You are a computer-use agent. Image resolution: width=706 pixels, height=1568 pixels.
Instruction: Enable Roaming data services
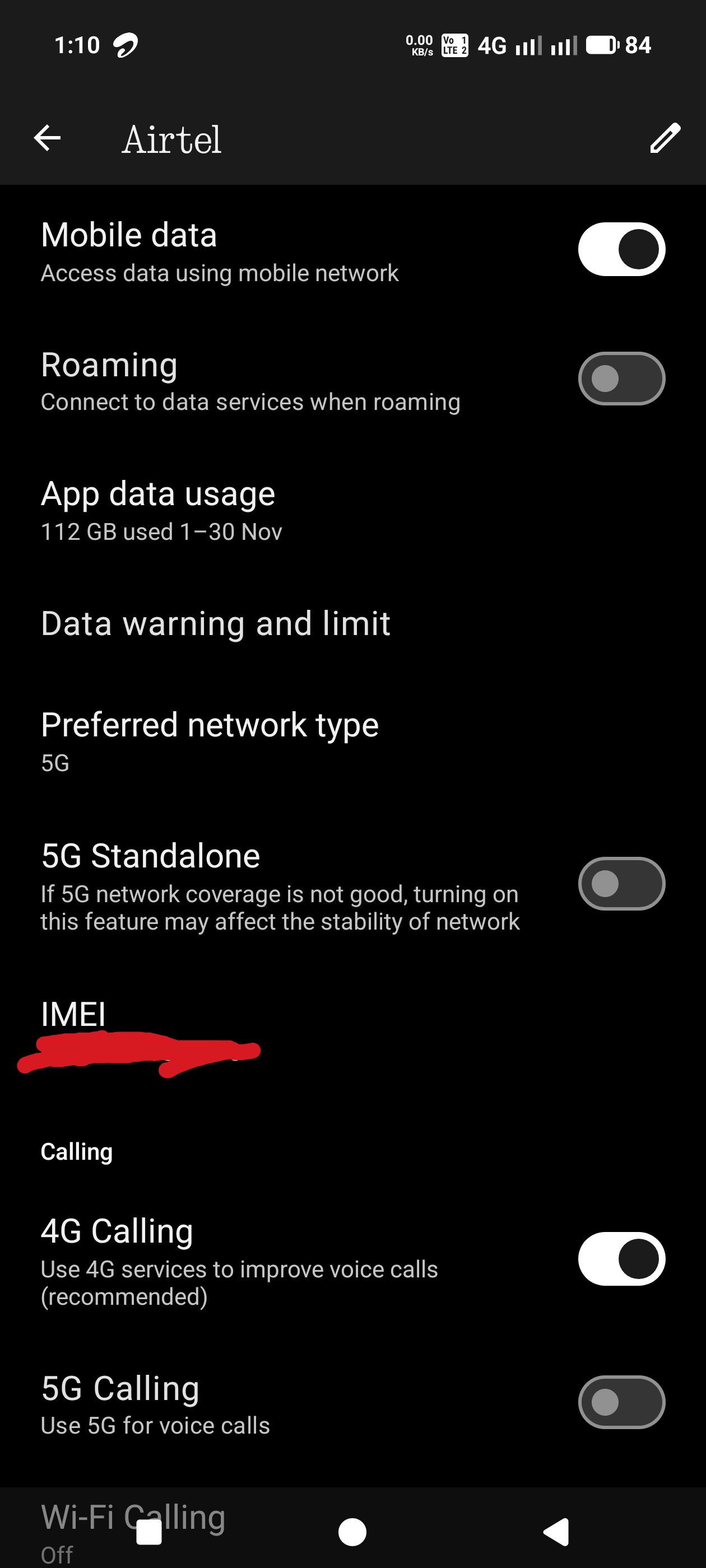[621, 379]
